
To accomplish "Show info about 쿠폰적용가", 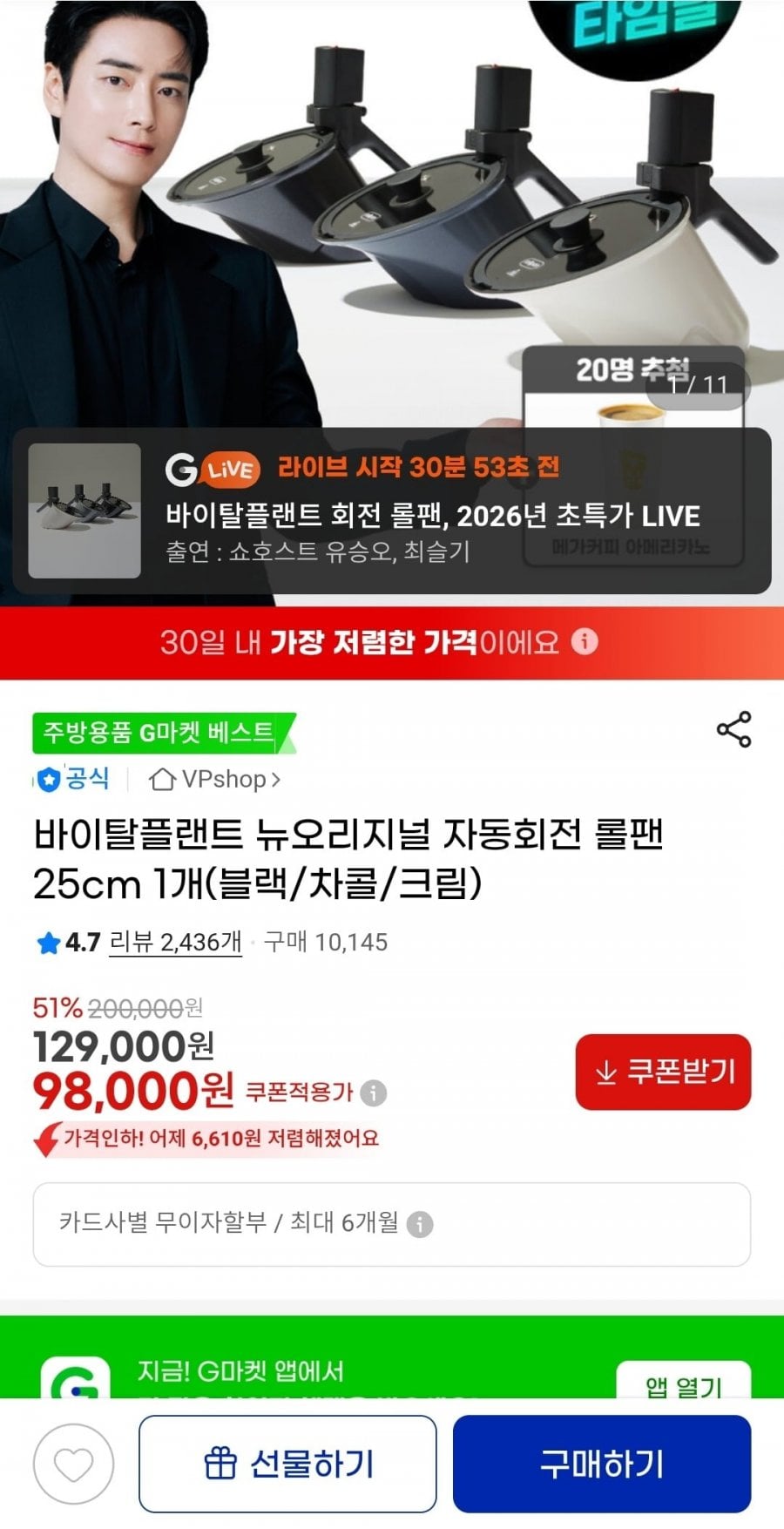I will [374, 1093].
